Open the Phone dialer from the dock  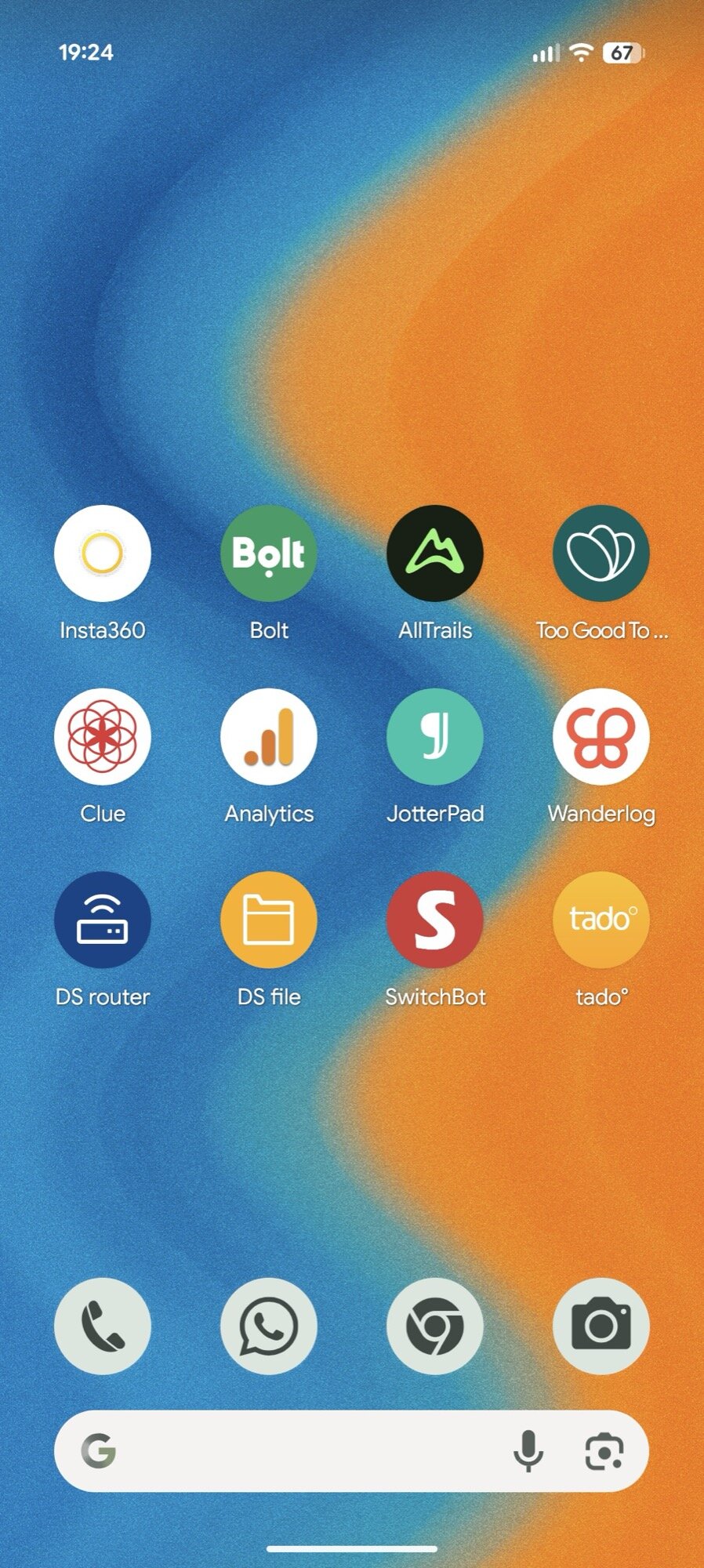(103, 1325)
